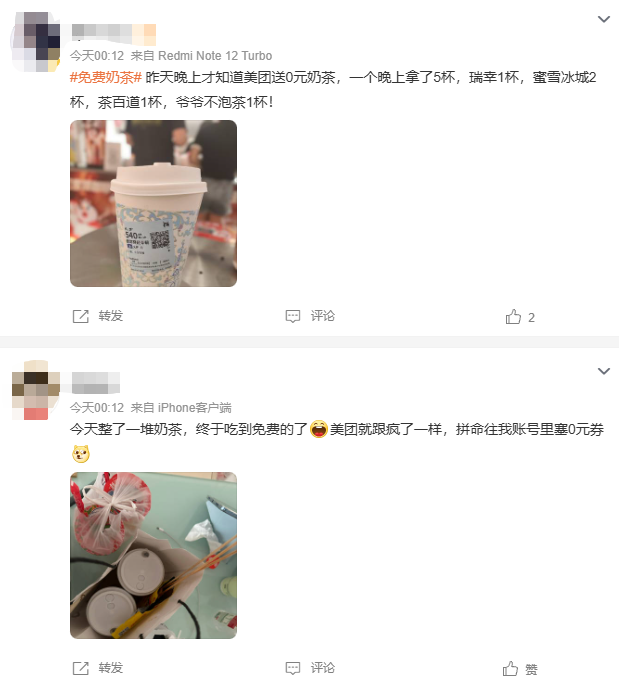Expand the dropdown on the iPhone客户端 post
Image resolution: width=619 pixels, height=686 pixels.
pyautogui.click(x=603, y=371)
